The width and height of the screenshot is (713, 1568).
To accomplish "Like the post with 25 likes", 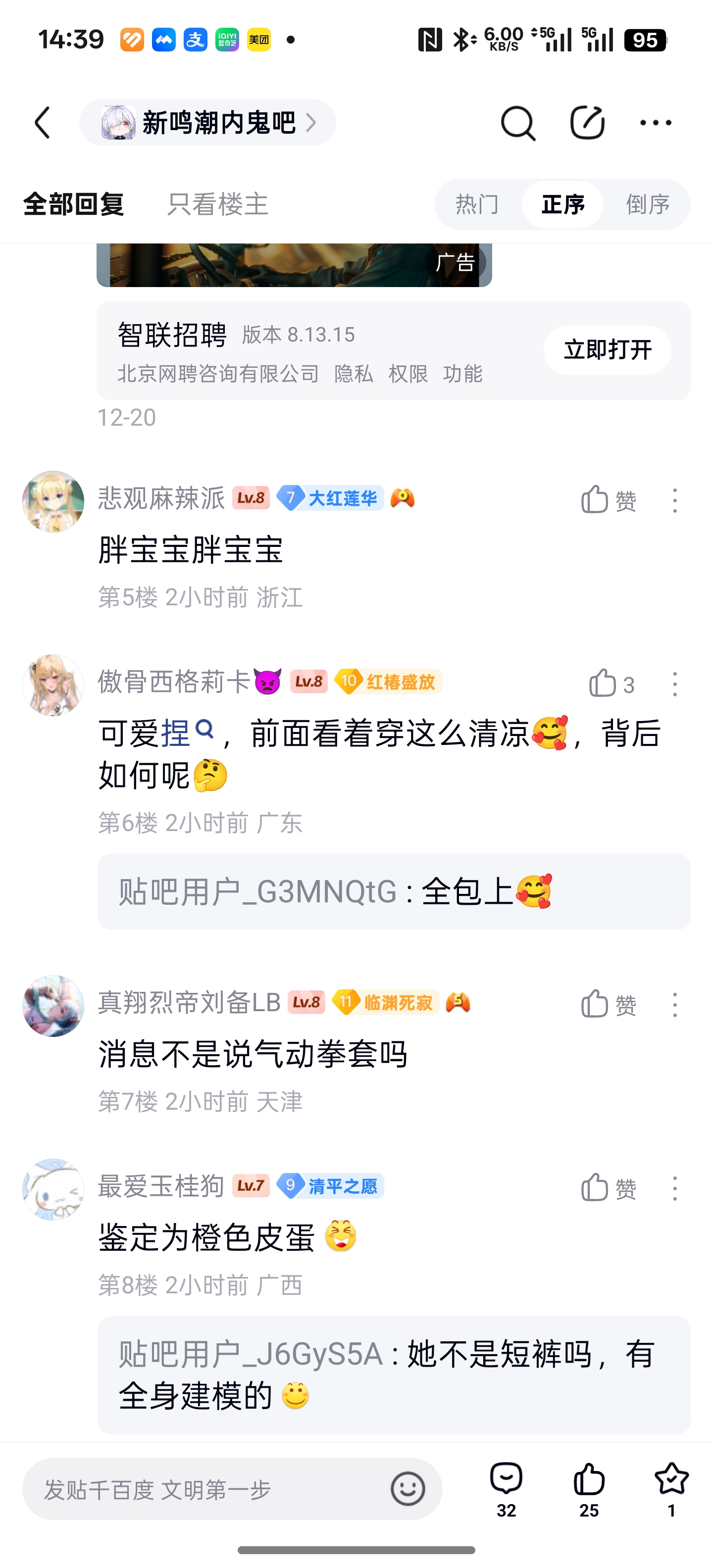I will (589, 1488).
